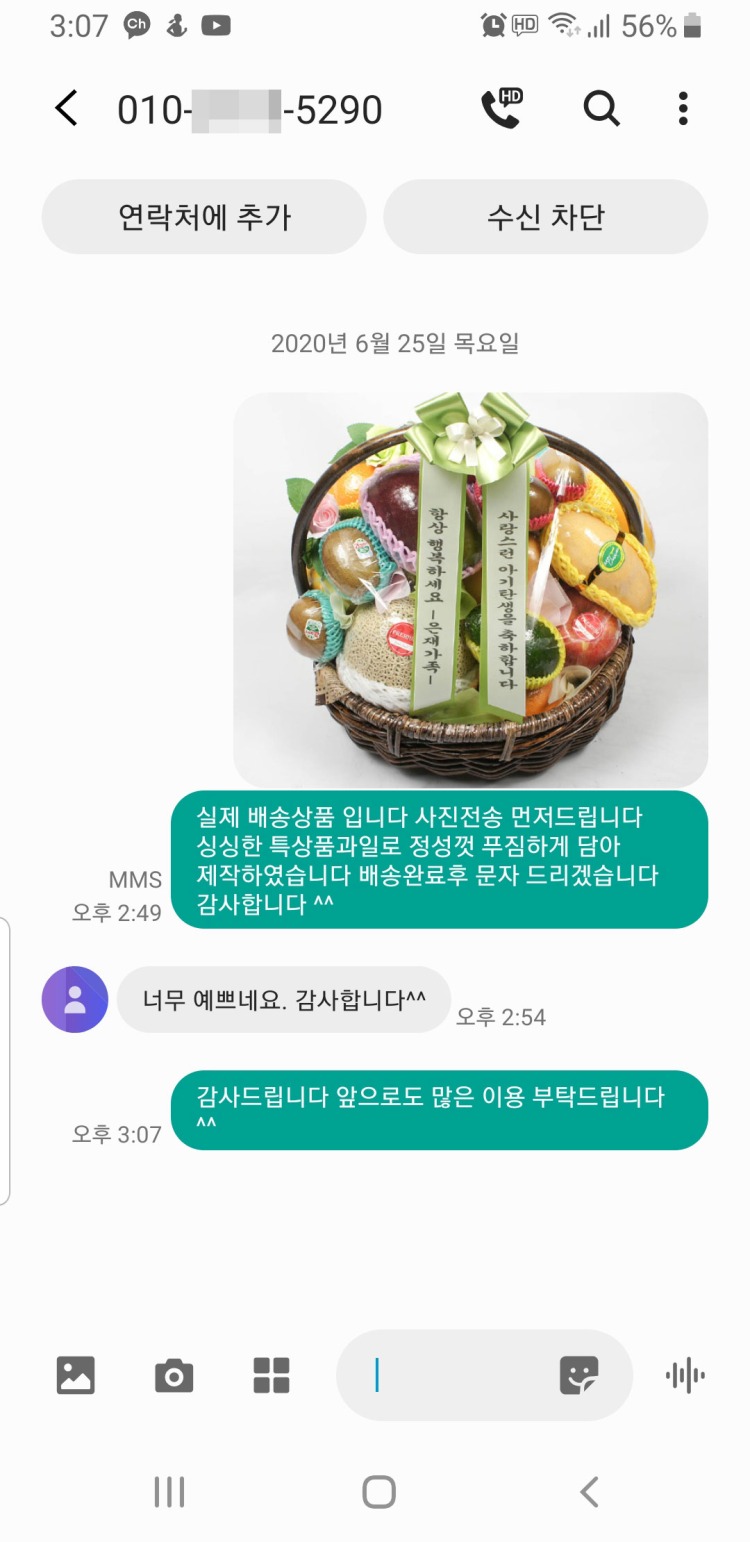Call this number with HD voice
Viewport: 750px width, 1542px height.
coord(501,108)
